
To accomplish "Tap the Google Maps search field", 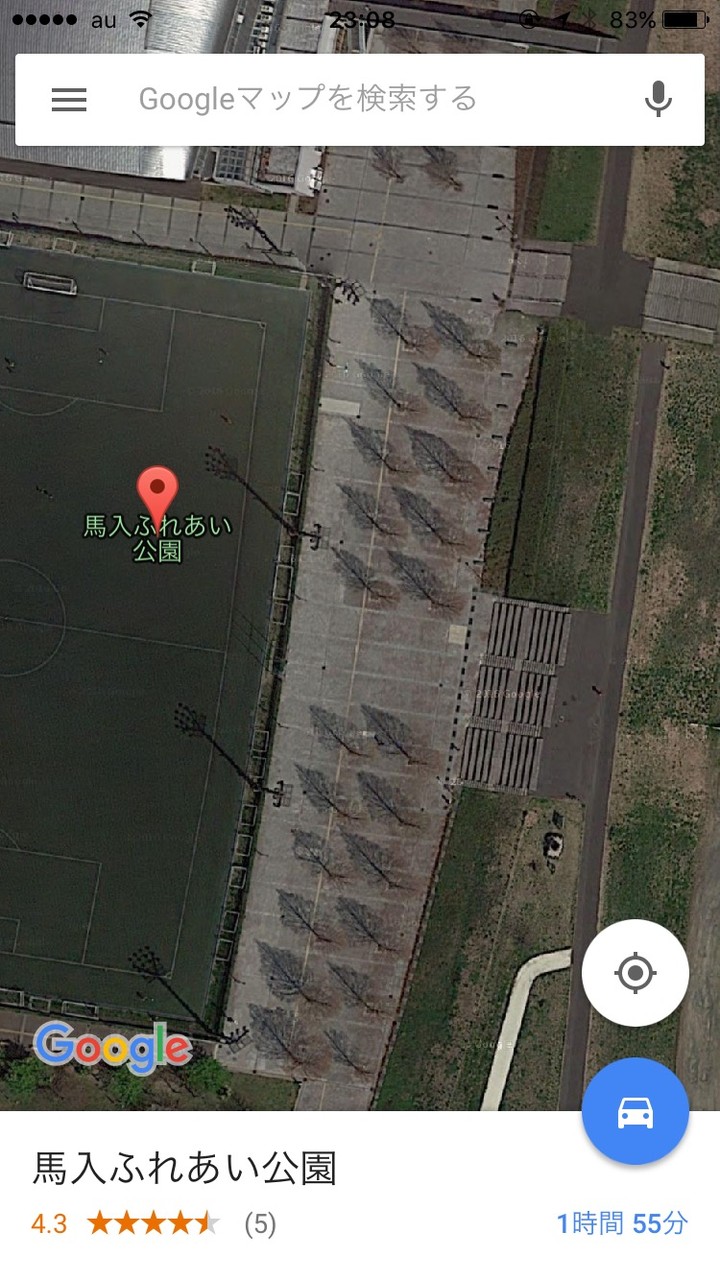I will pyautogui.click(x=360, y=99).
